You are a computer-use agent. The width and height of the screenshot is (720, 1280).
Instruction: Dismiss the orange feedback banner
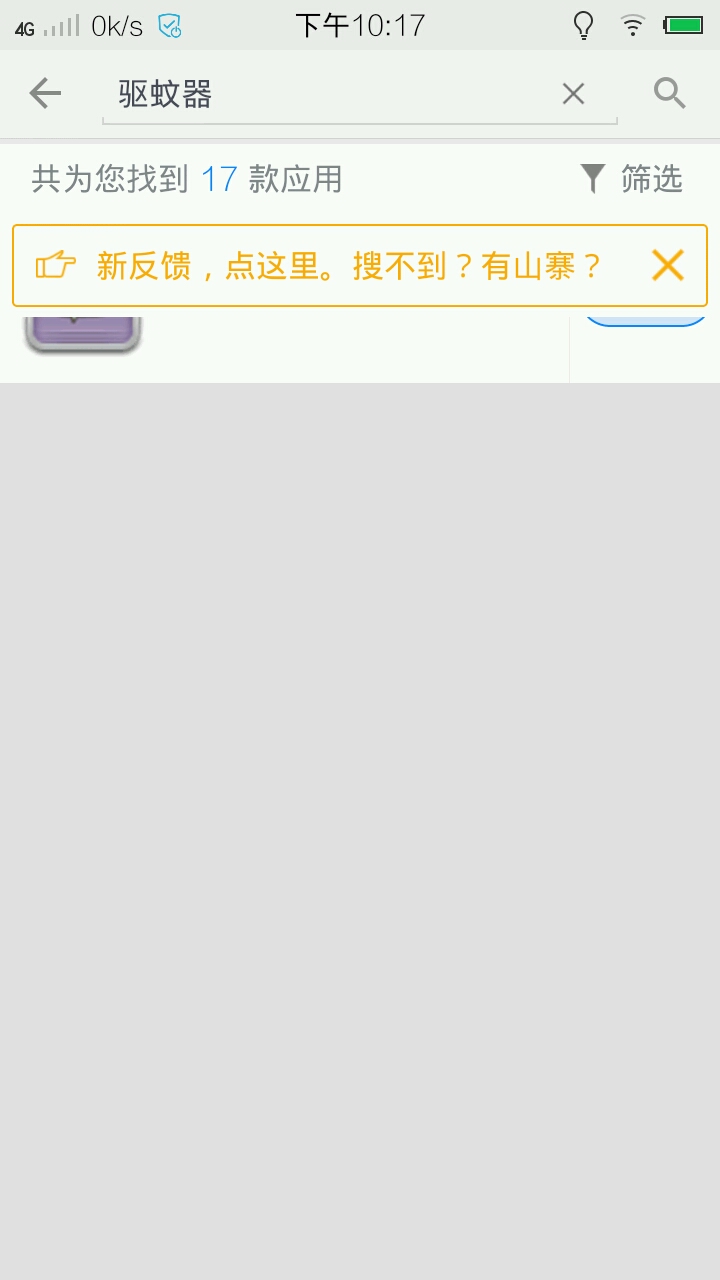(667, 266)
